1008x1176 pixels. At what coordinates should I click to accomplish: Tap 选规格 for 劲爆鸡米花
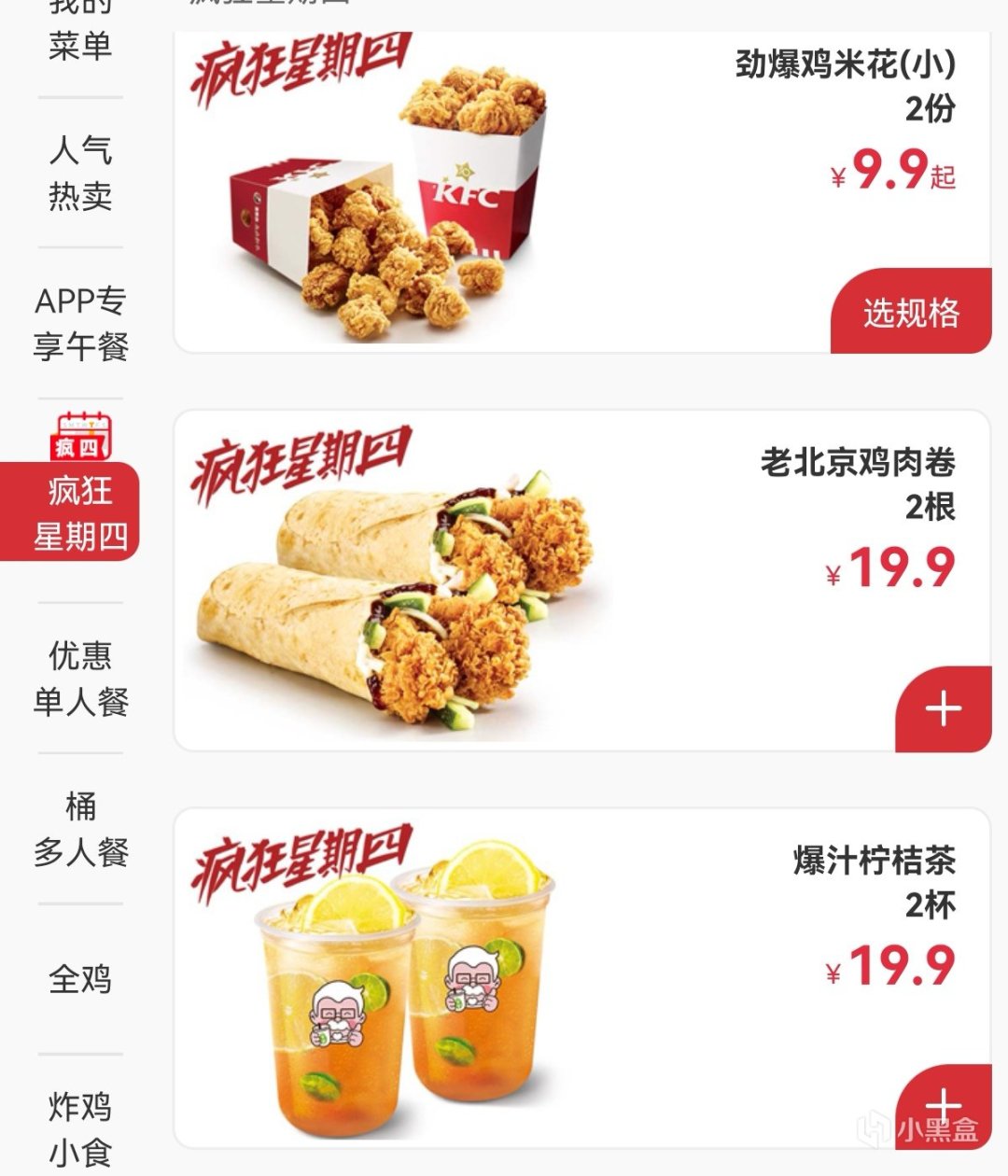(911, 313)
